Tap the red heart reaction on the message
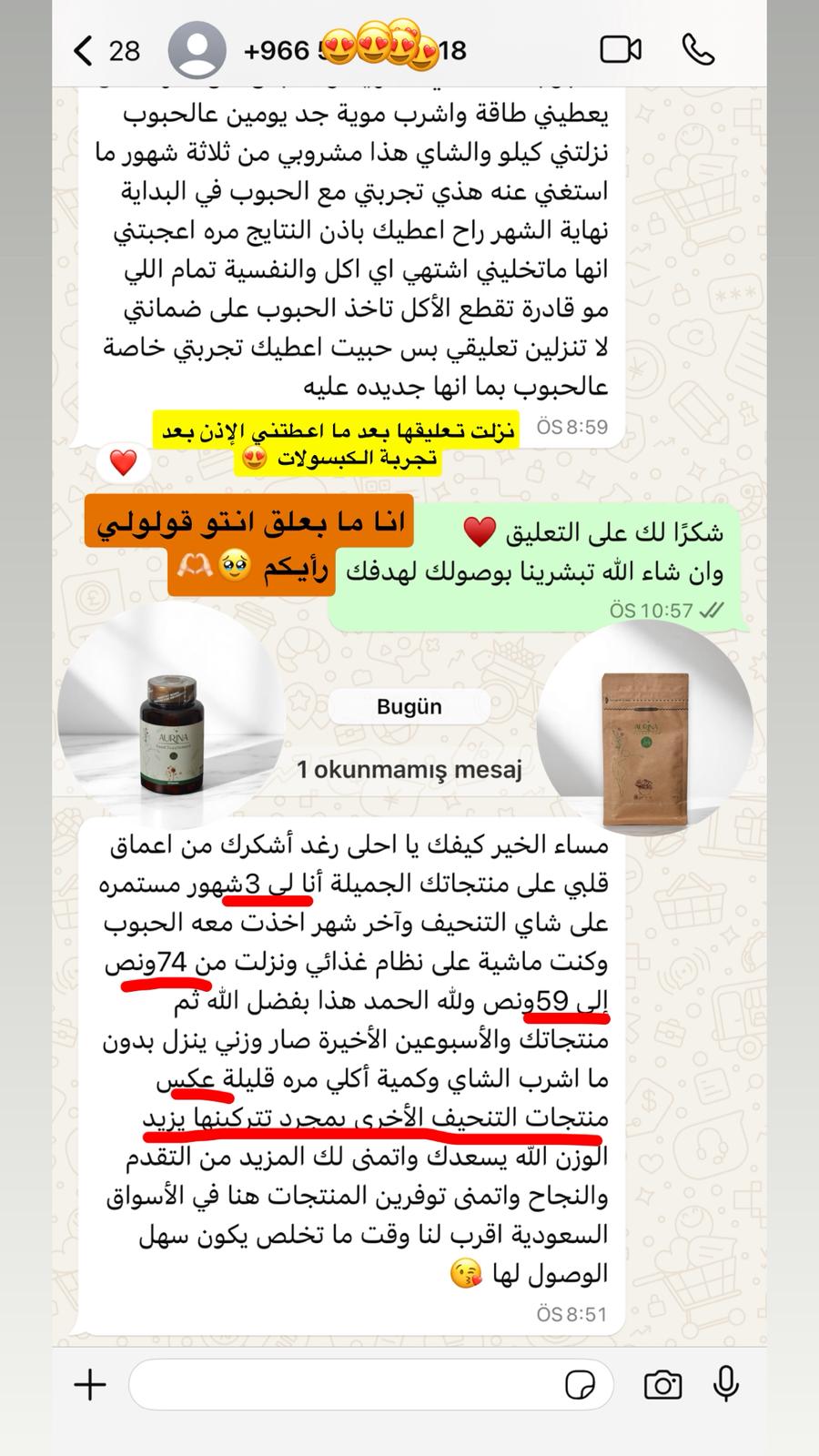This screenshot has height=1456, width=819. [x=125, y=462]
